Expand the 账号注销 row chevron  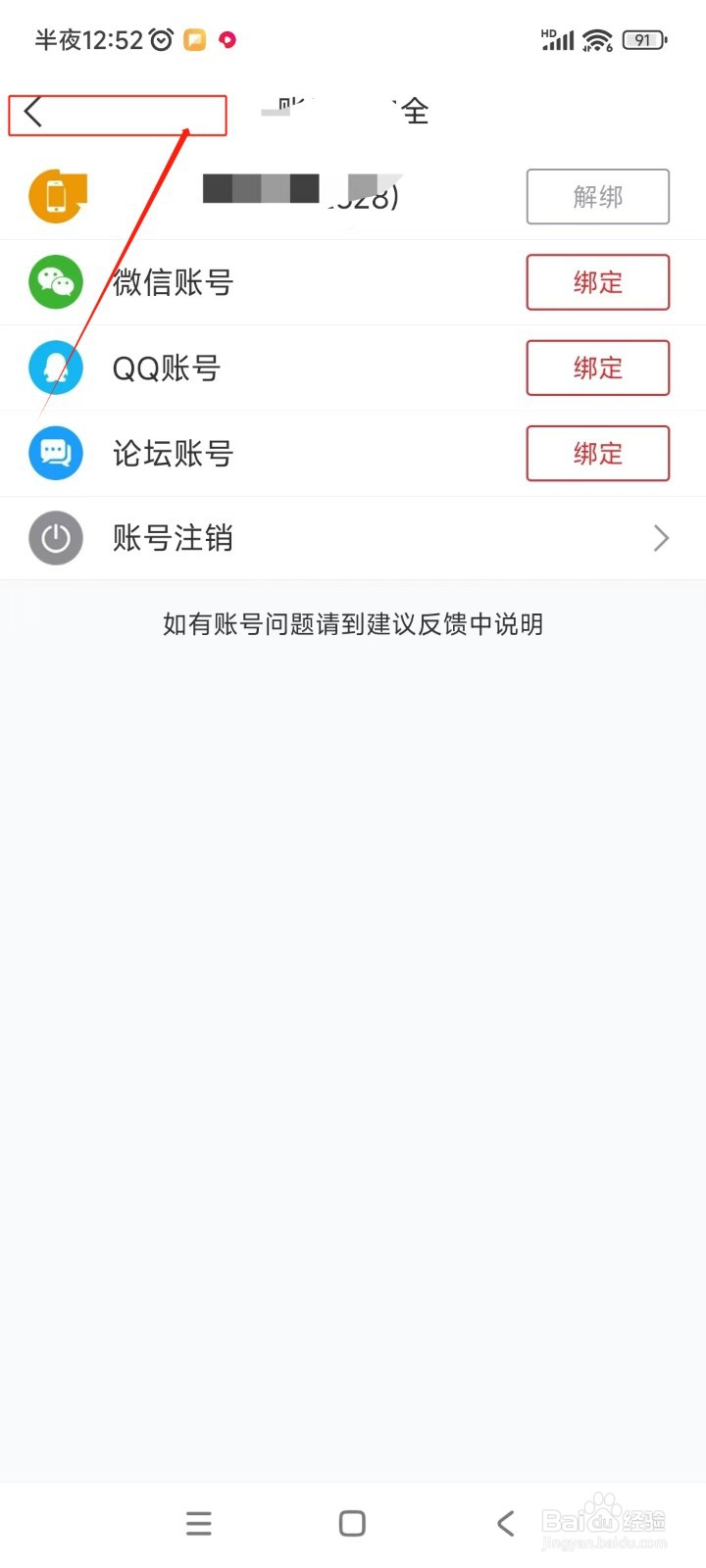pos(661,538)
